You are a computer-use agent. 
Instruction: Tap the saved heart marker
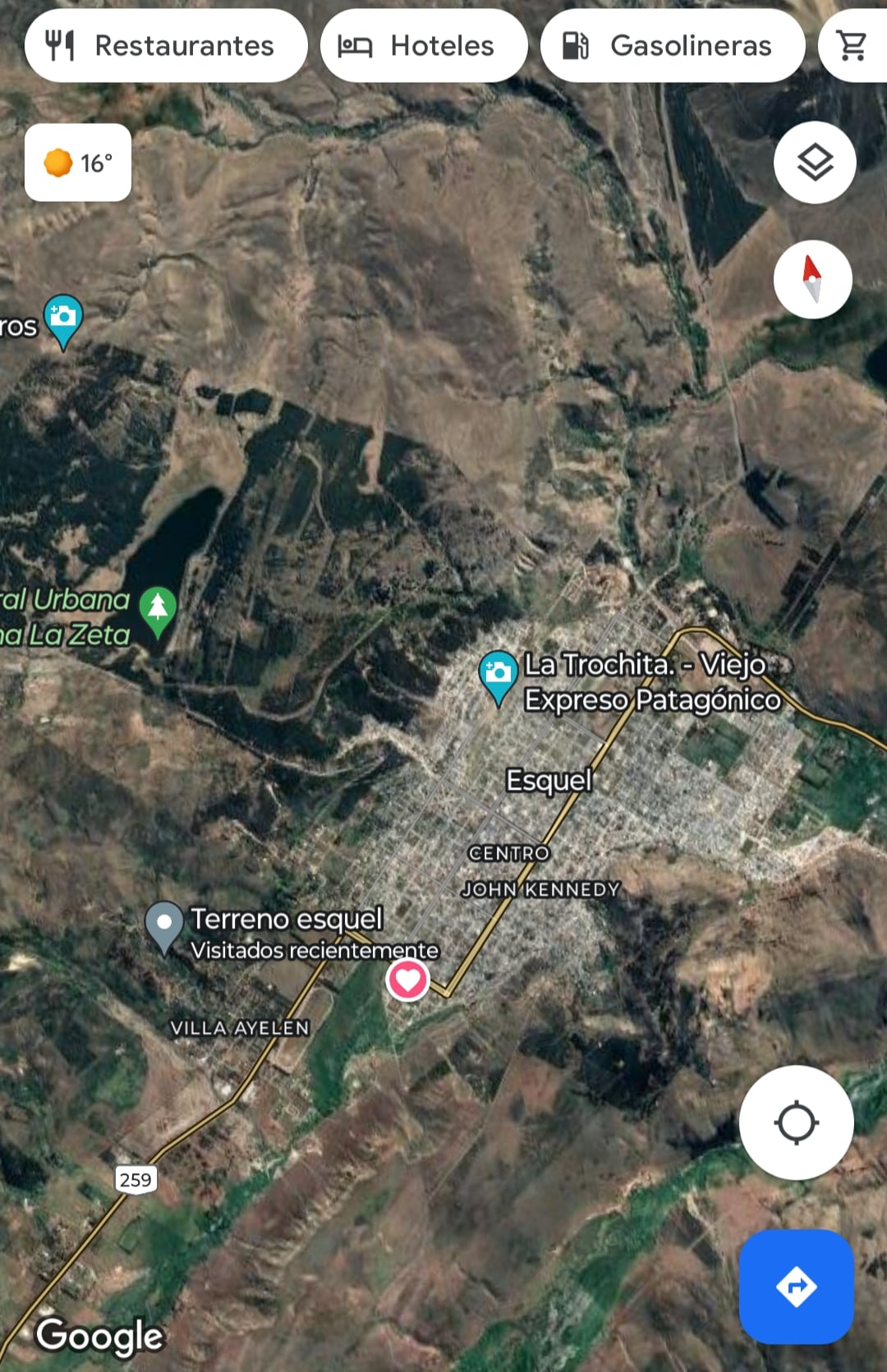[407, 980]
